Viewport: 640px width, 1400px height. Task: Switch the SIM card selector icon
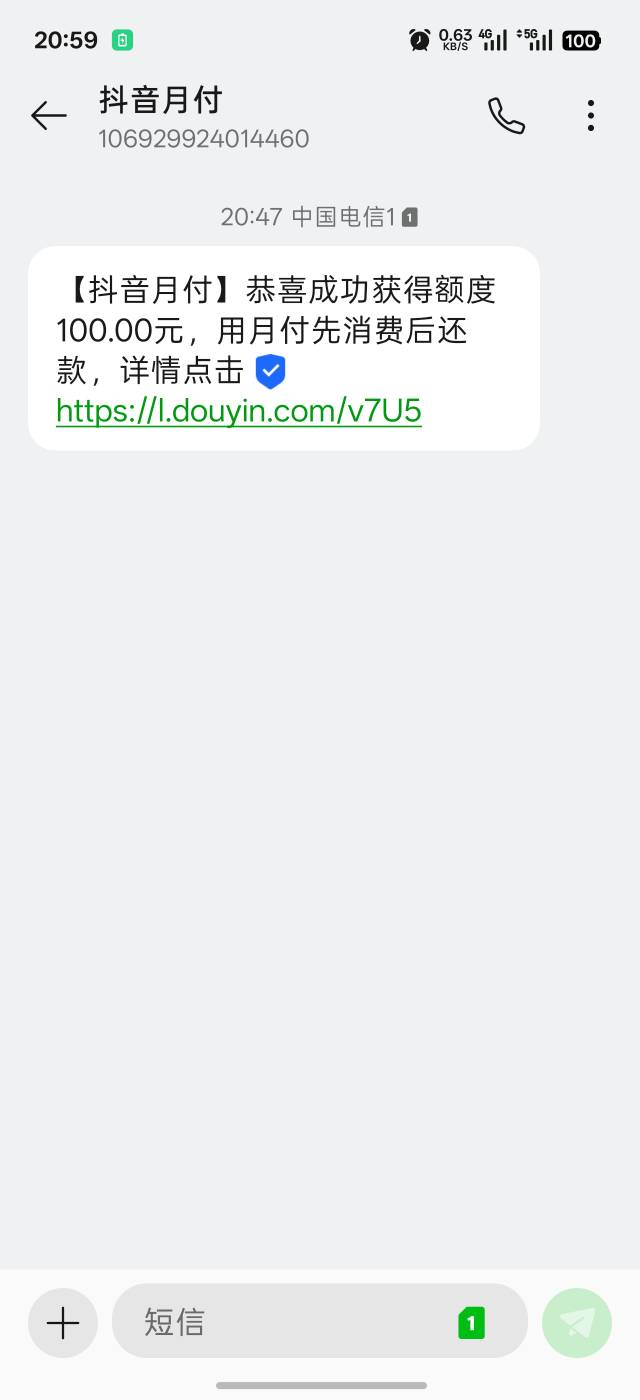[471, 1323]
